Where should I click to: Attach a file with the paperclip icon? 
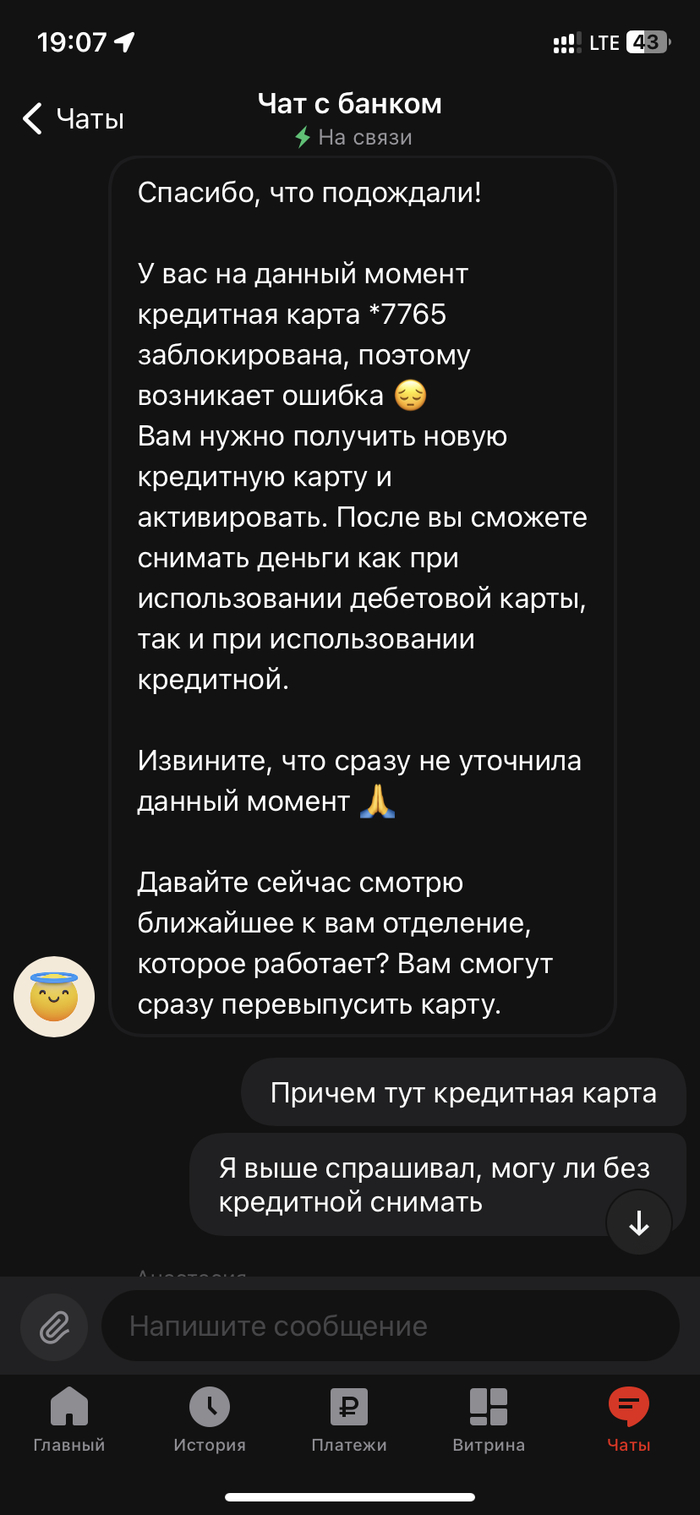coord(54,1326)
